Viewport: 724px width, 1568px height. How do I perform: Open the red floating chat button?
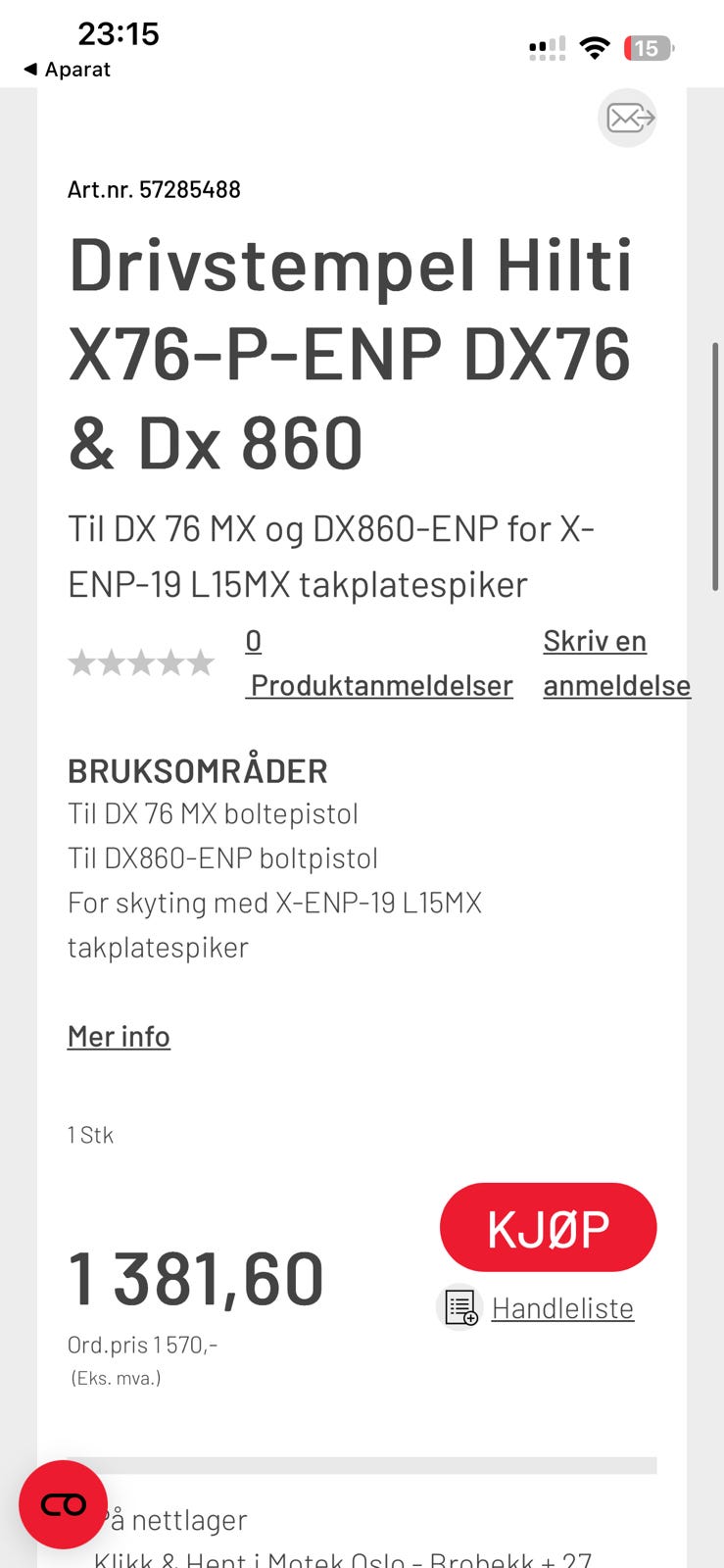click(x=64, y=1504)
